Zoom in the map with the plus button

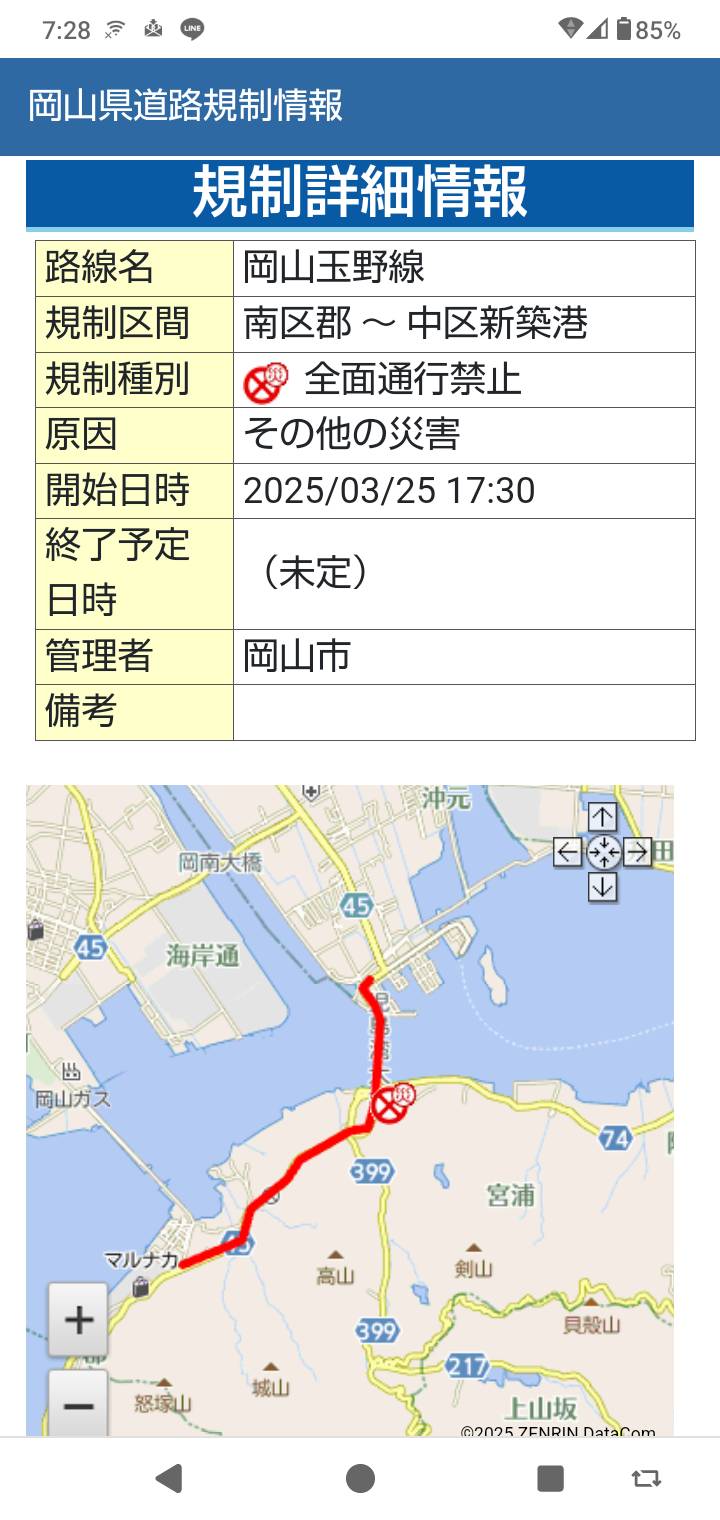(78, 1320)
